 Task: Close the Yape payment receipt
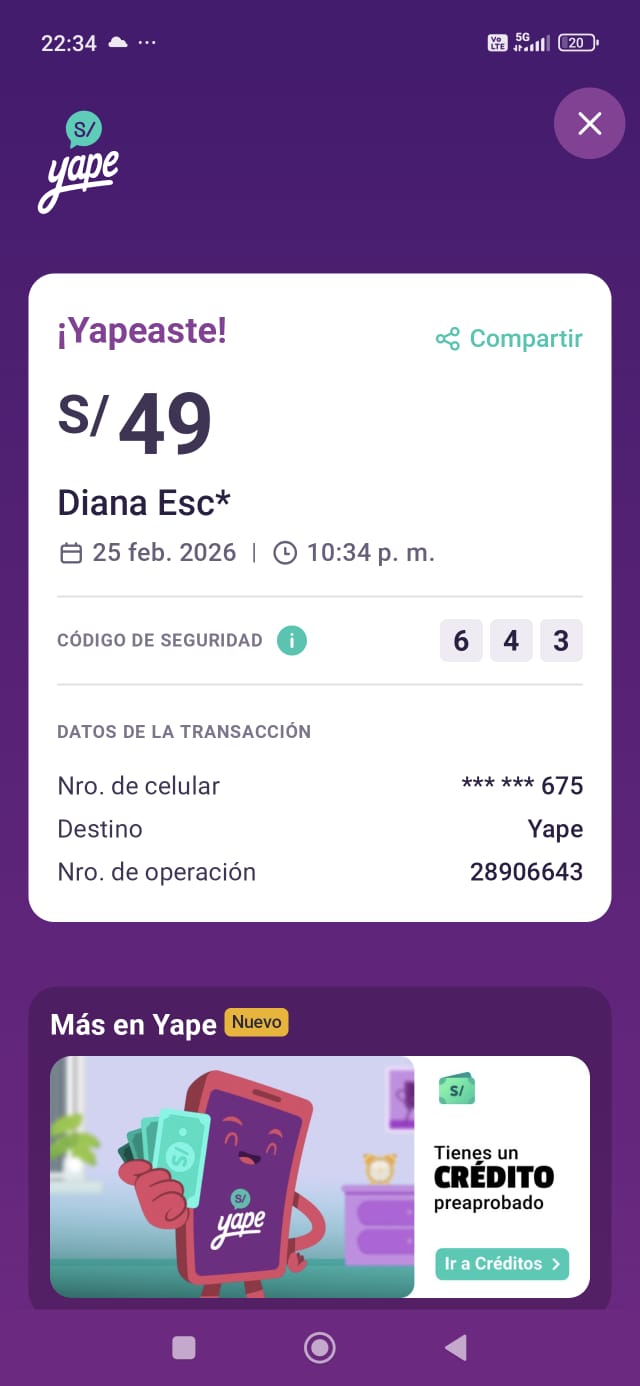[590, 123]
